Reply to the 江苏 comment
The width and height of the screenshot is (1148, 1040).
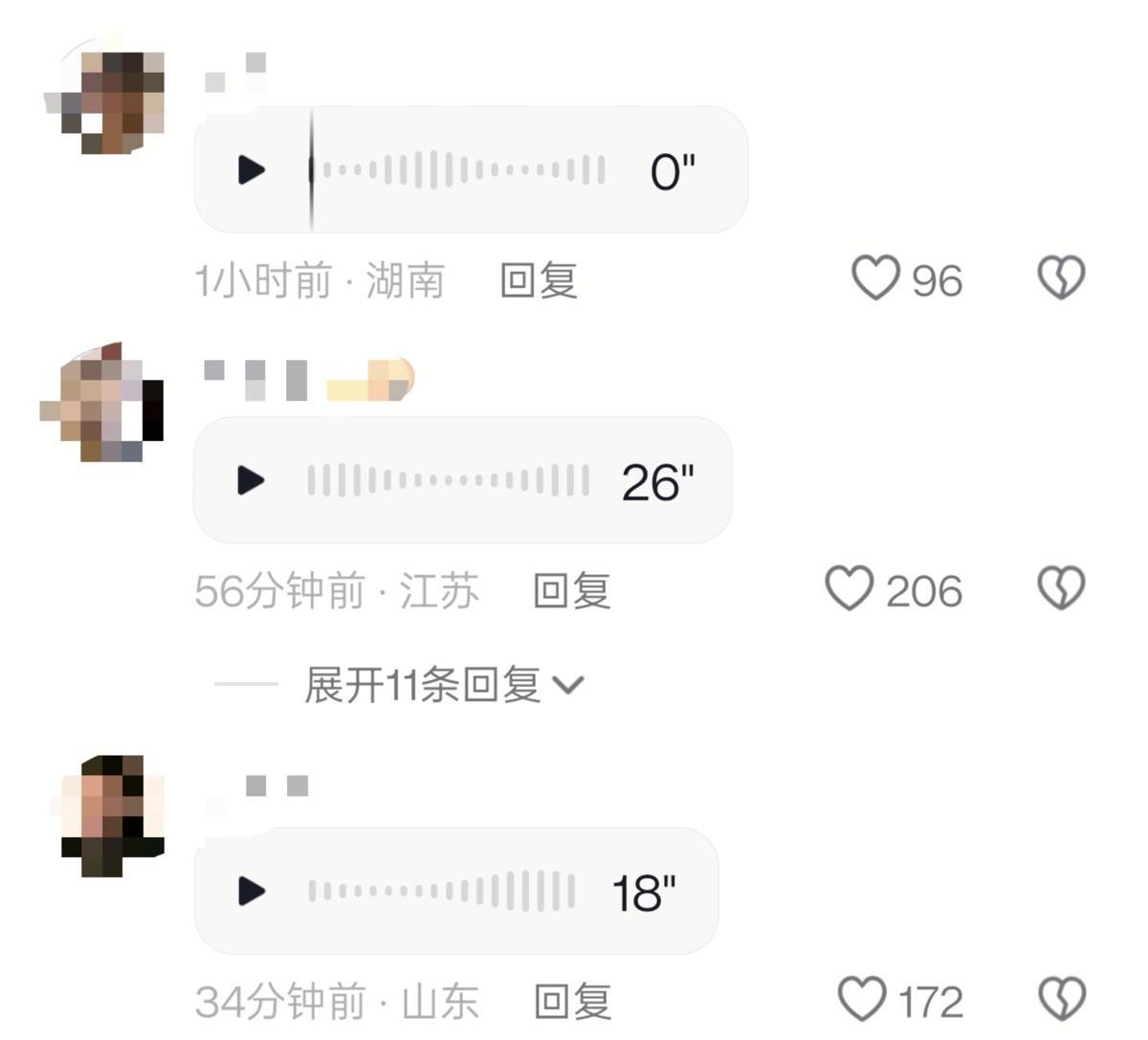[571, 590]
